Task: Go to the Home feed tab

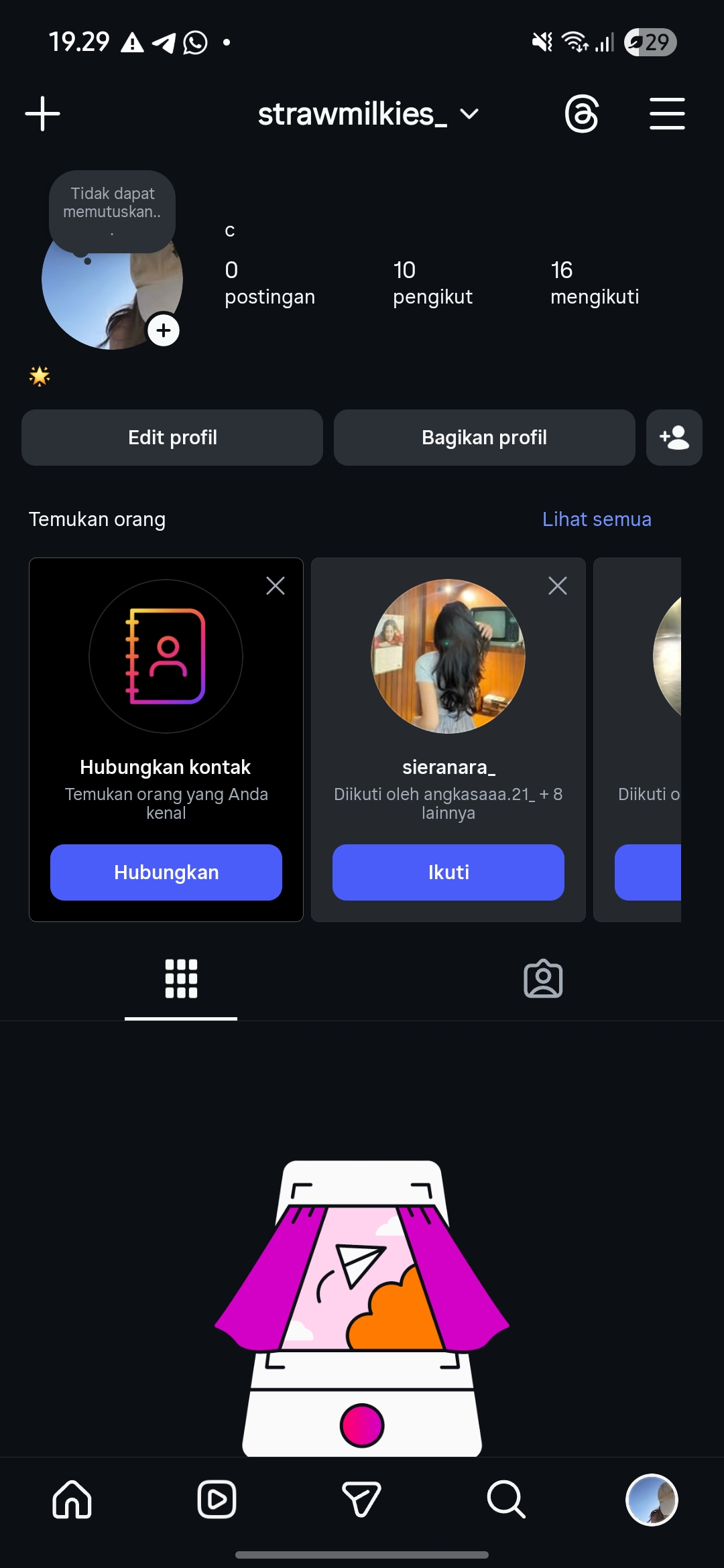Action: (x=72, y=1499)
